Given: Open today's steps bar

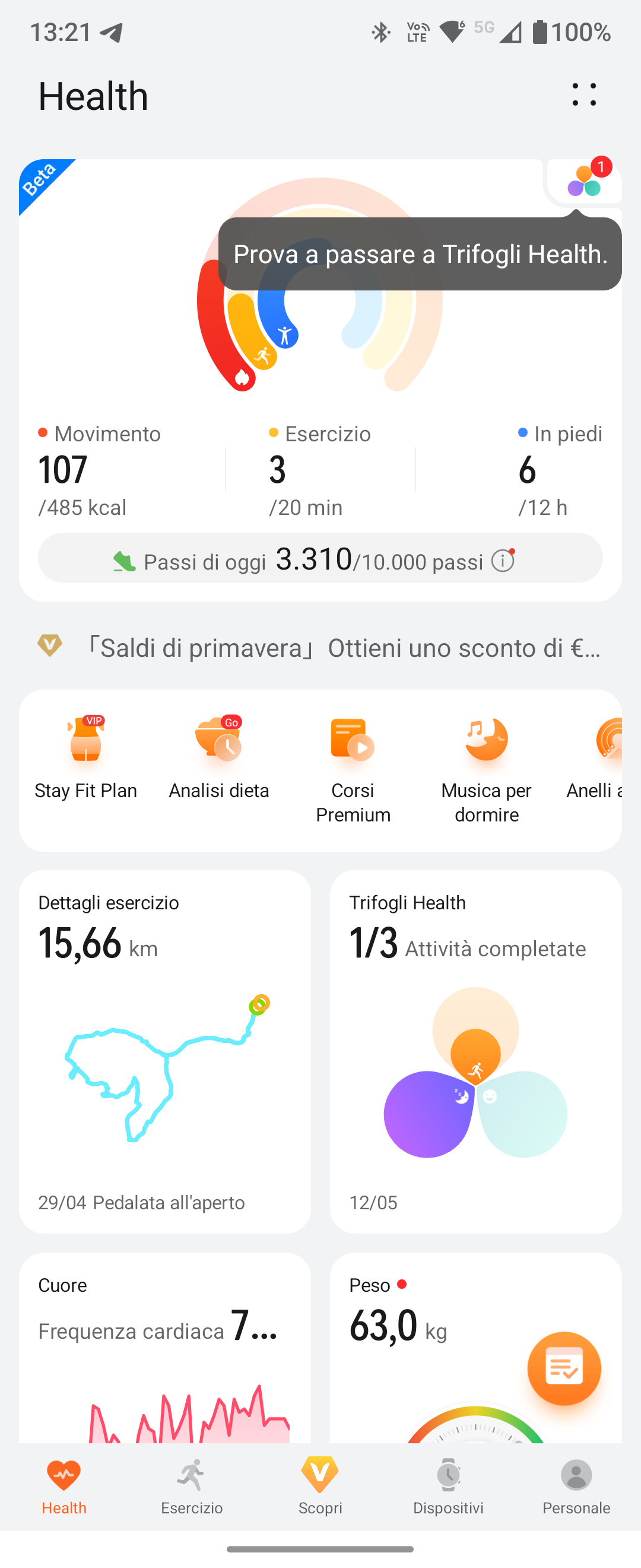Looking at the screenshot, I should point(304,559).
